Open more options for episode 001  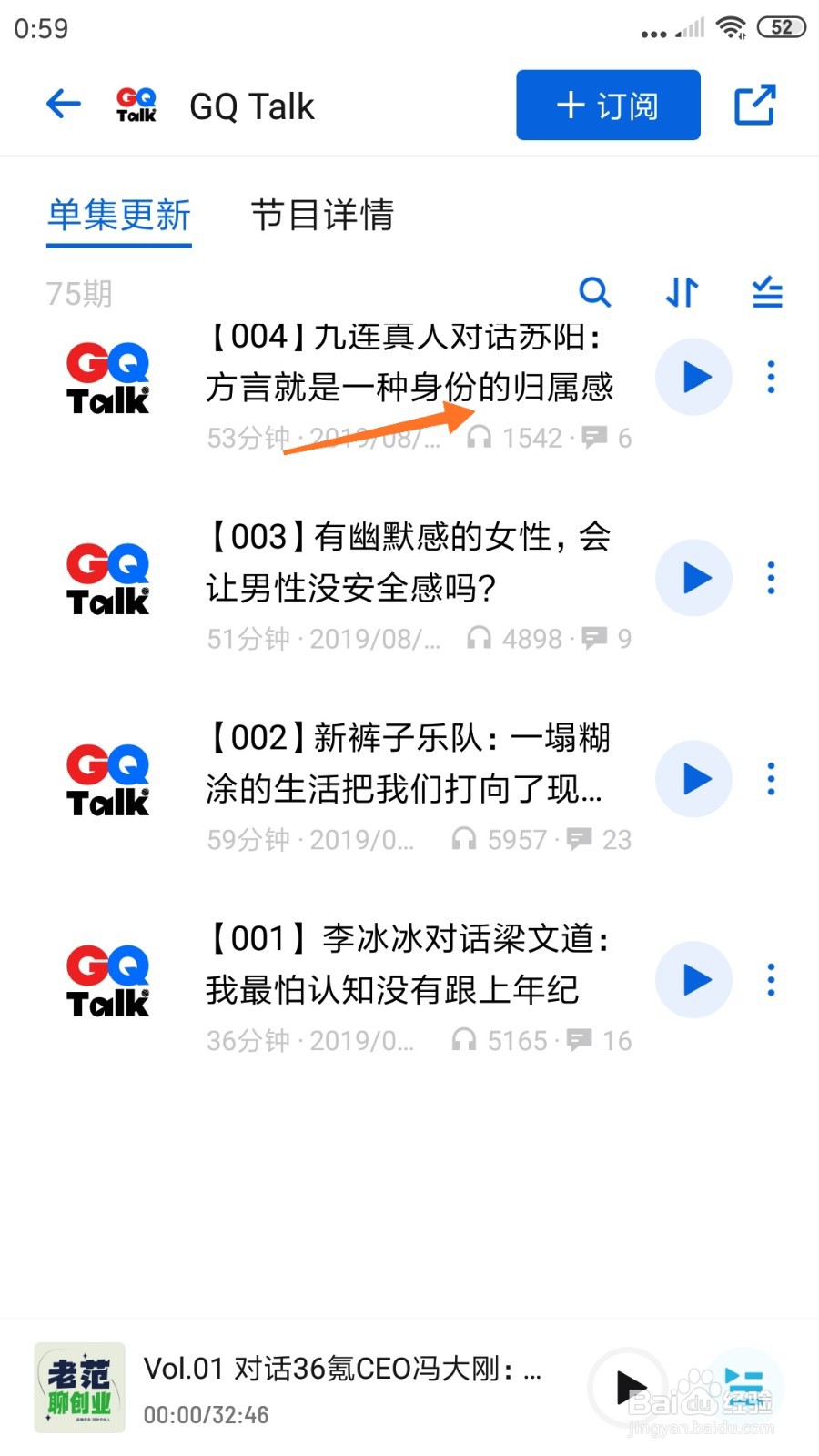point(771,980)
